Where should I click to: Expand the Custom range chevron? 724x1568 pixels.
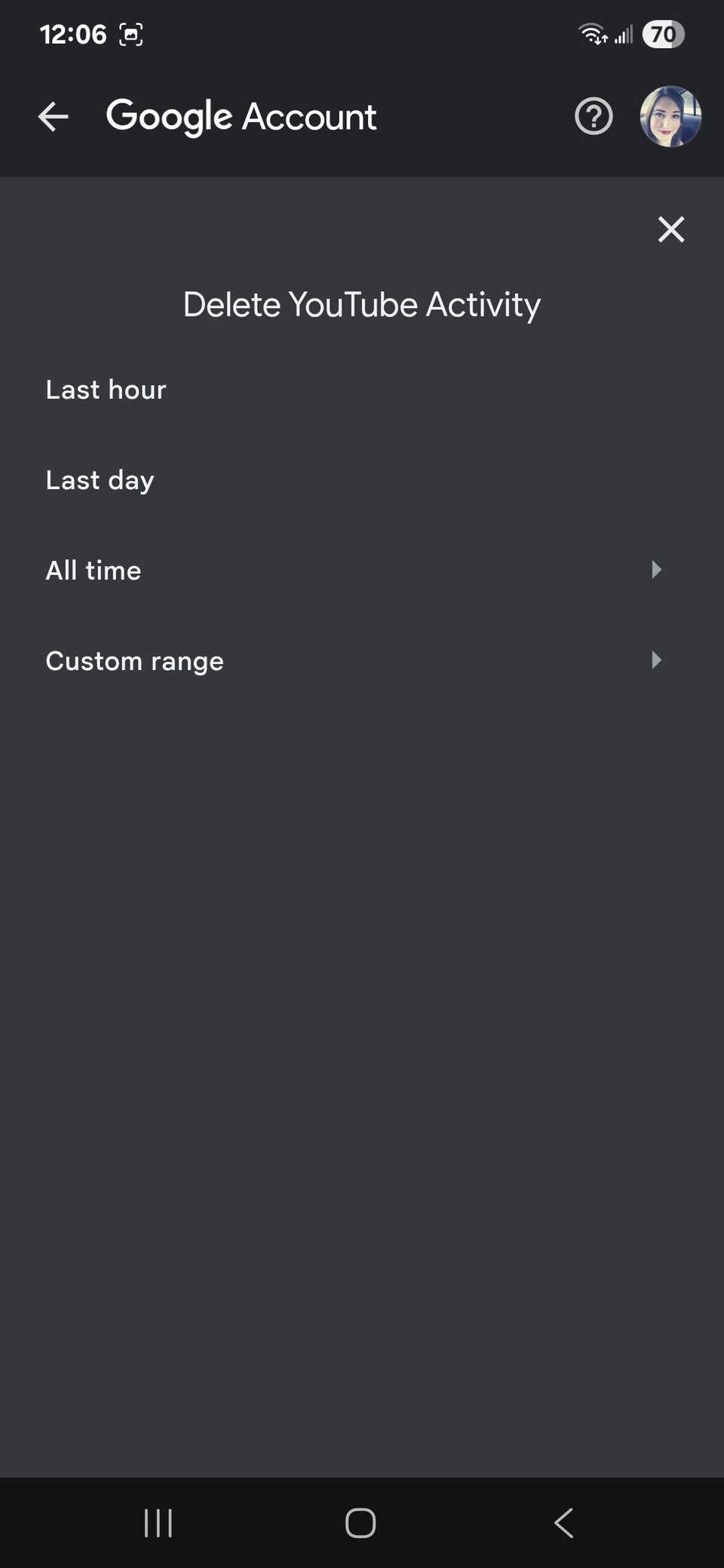click(x=655, y=660)
